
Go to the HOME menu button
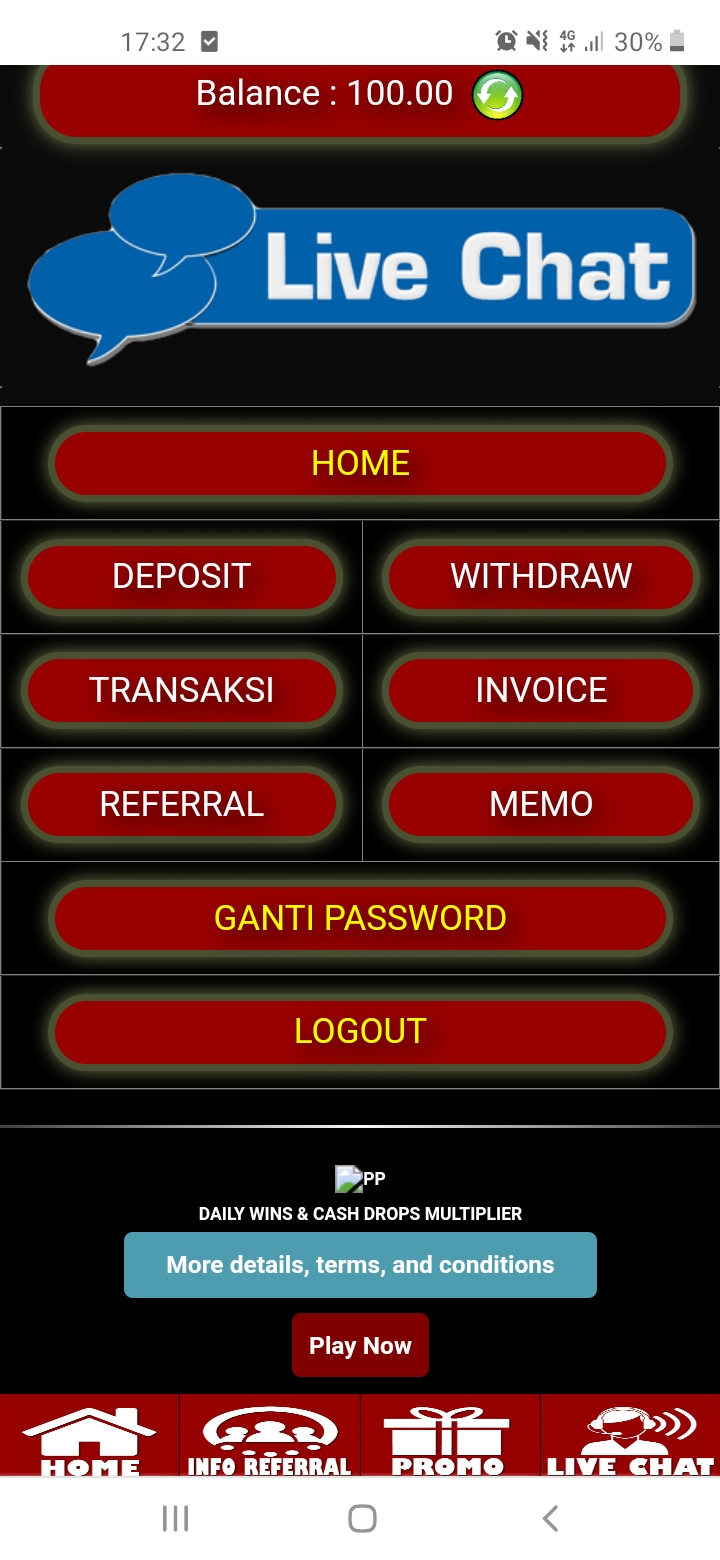360,463
